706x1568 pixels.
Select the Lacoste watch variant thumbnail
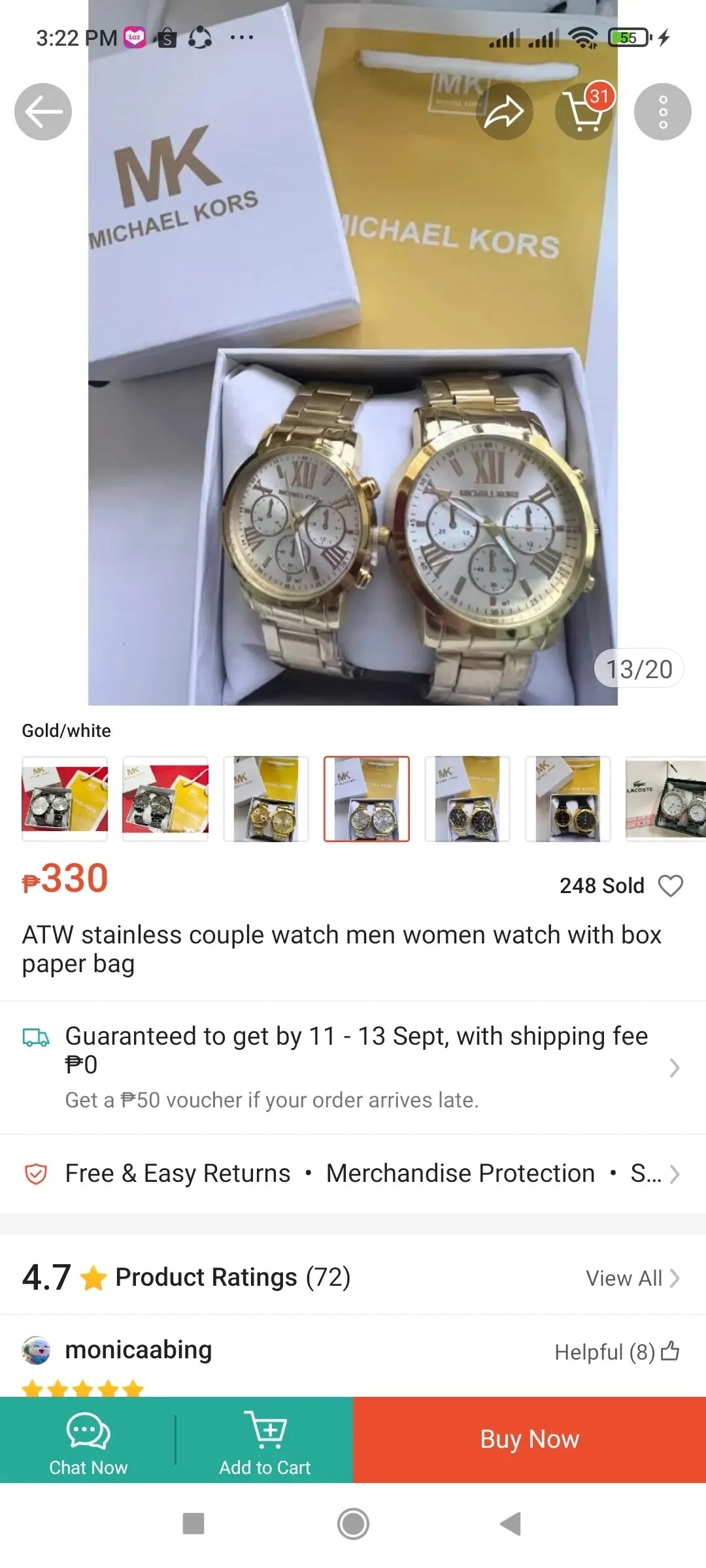[665, 798]
